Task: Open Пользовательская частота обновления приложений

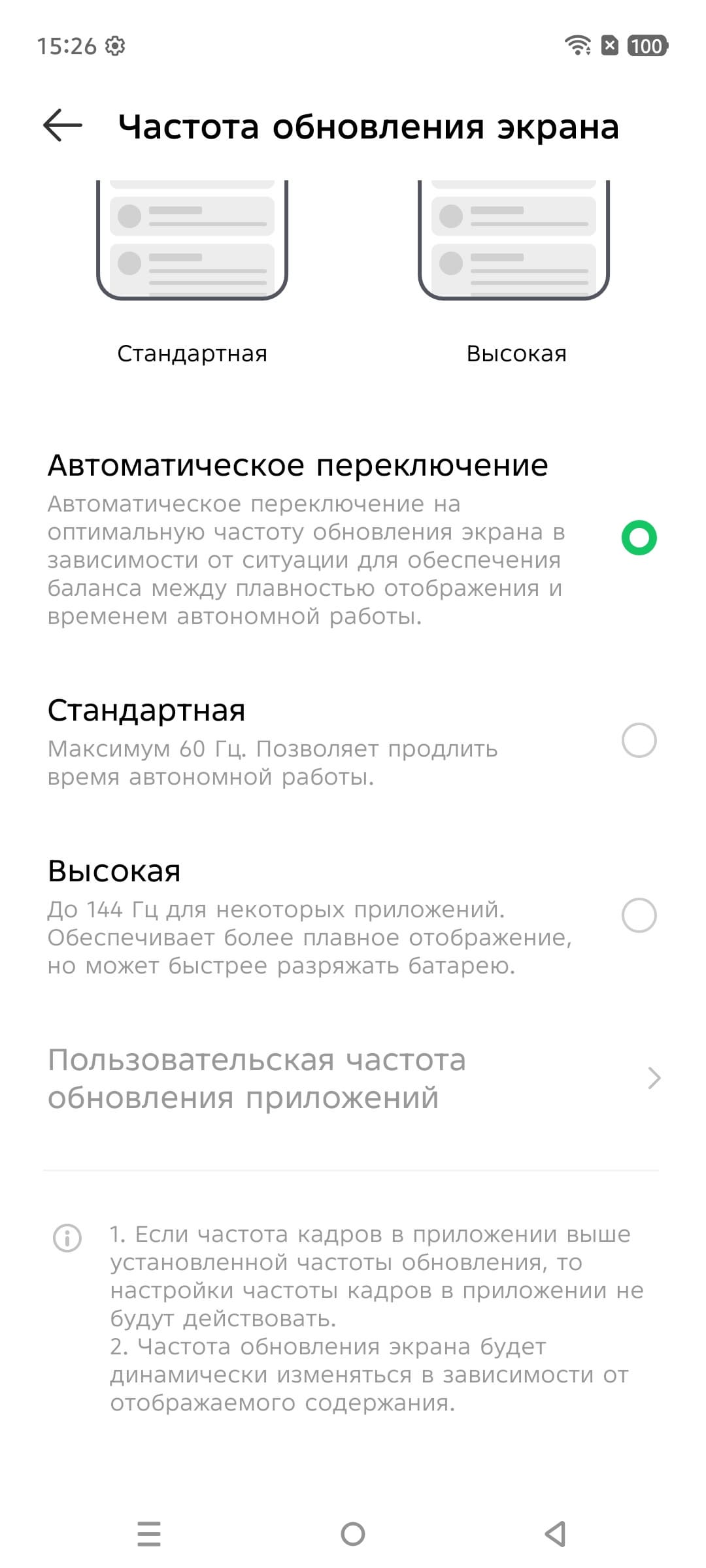Action: pos(353,1079)
